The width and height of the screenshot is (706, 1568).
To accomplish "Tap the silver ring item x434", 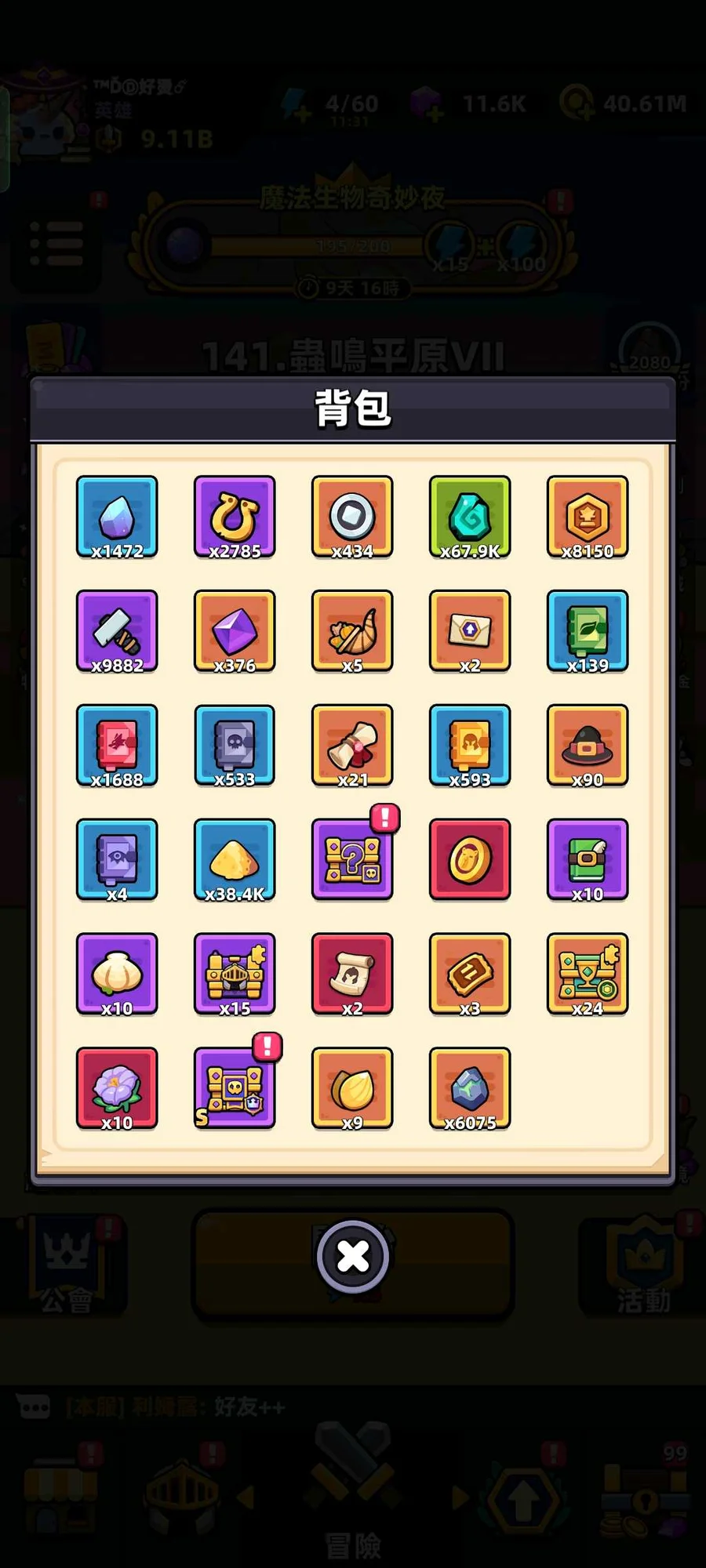I will click(352, 517).
